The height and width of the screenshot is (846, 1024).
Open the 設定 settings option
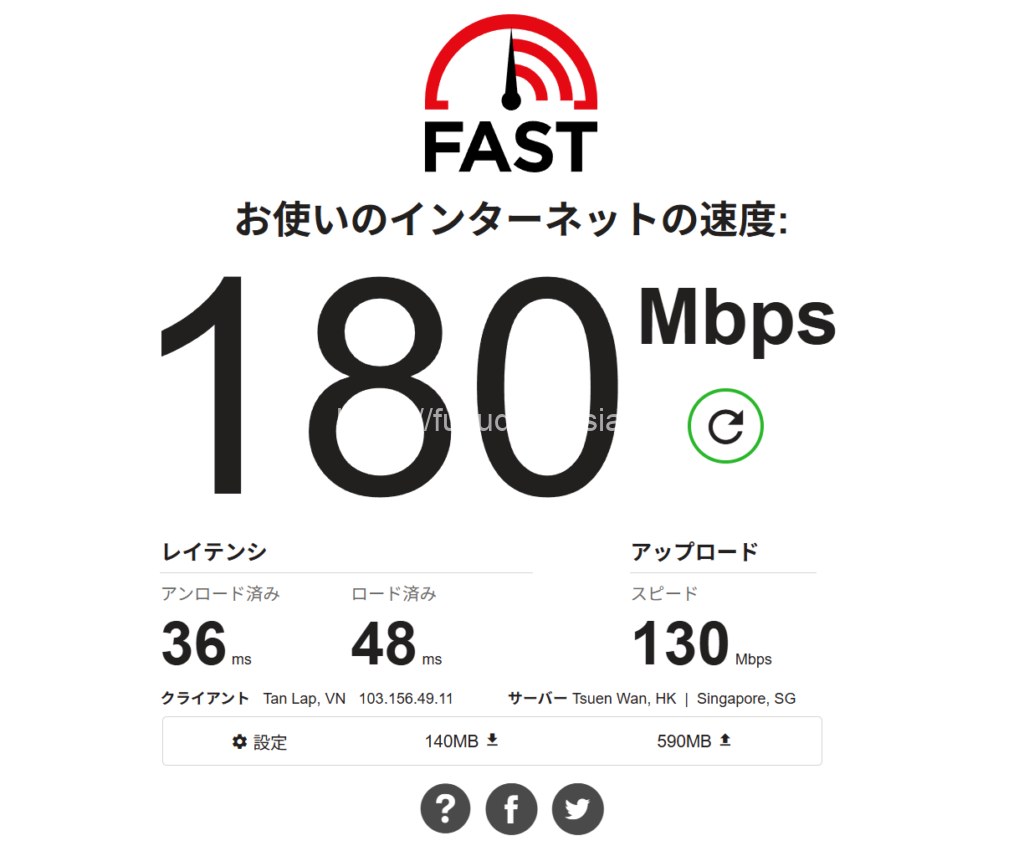tap(260, 742)
